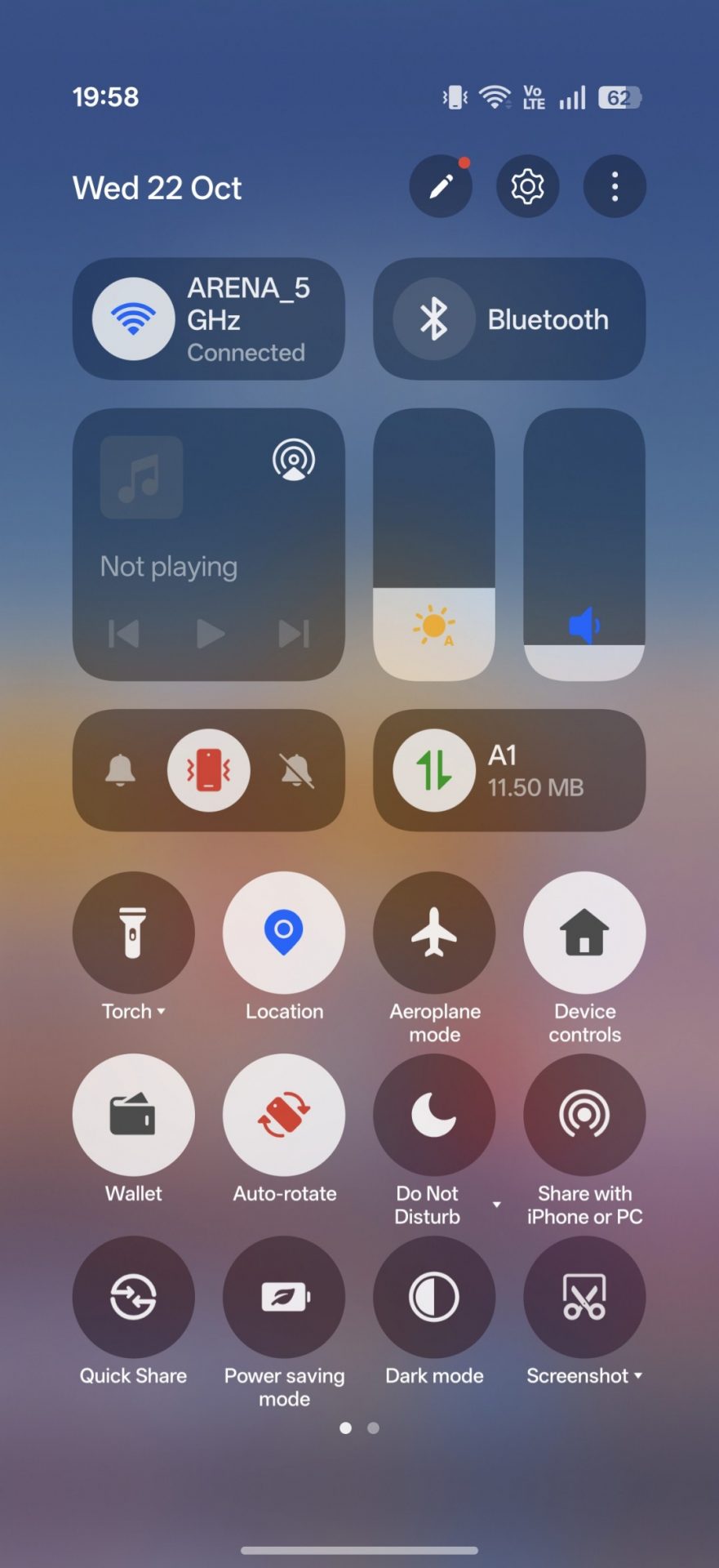Open Device controls
Image resolution: width=719 pixels, height=1568 pixels.
pos(584,933)
